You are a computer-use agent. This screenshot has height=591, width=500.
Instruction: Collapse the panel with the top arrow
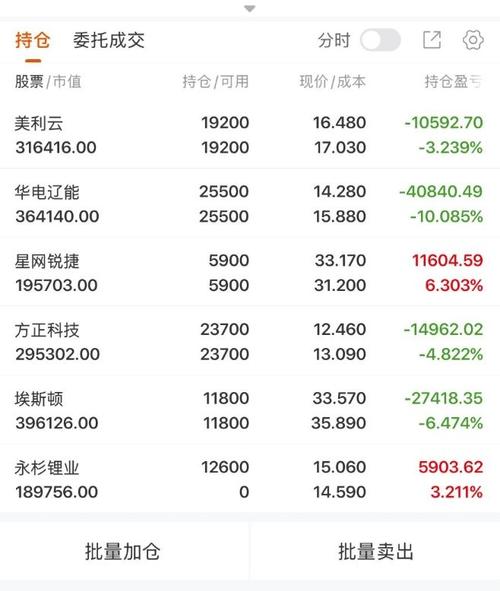pos(250,8)
